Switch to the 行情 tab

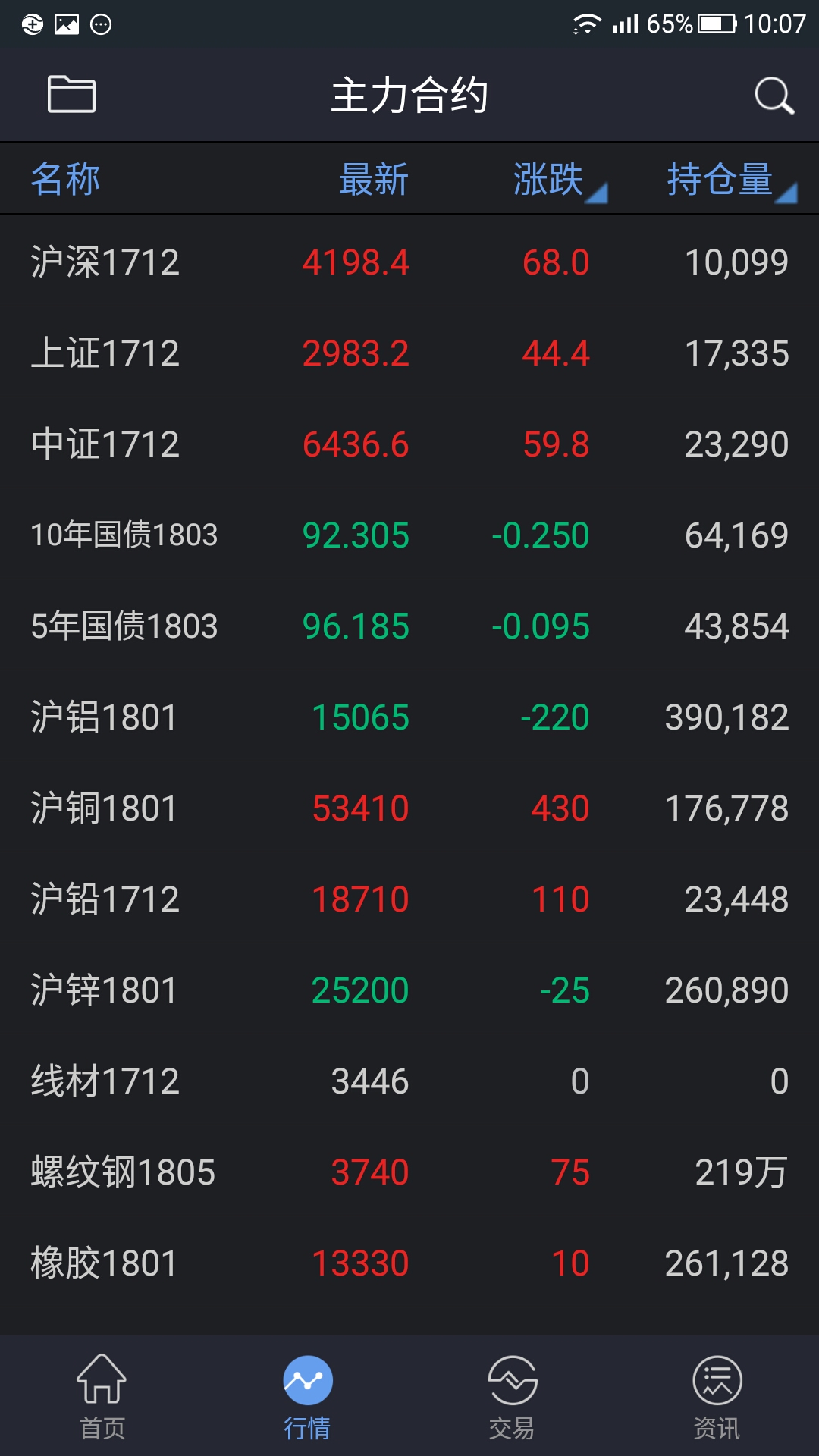307,1397
